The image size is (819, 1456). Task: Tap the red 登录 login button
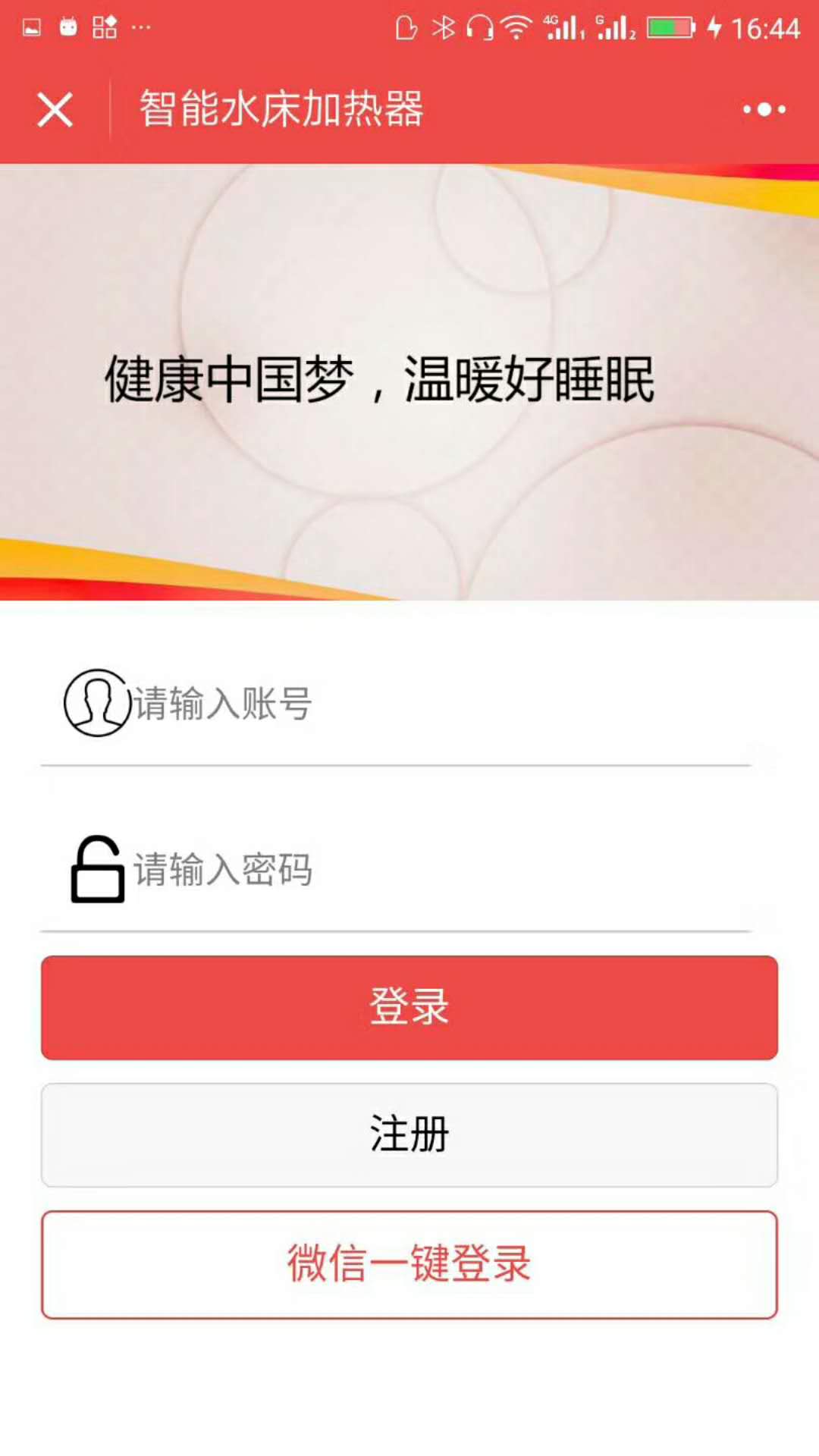(x=409, y=1007)
